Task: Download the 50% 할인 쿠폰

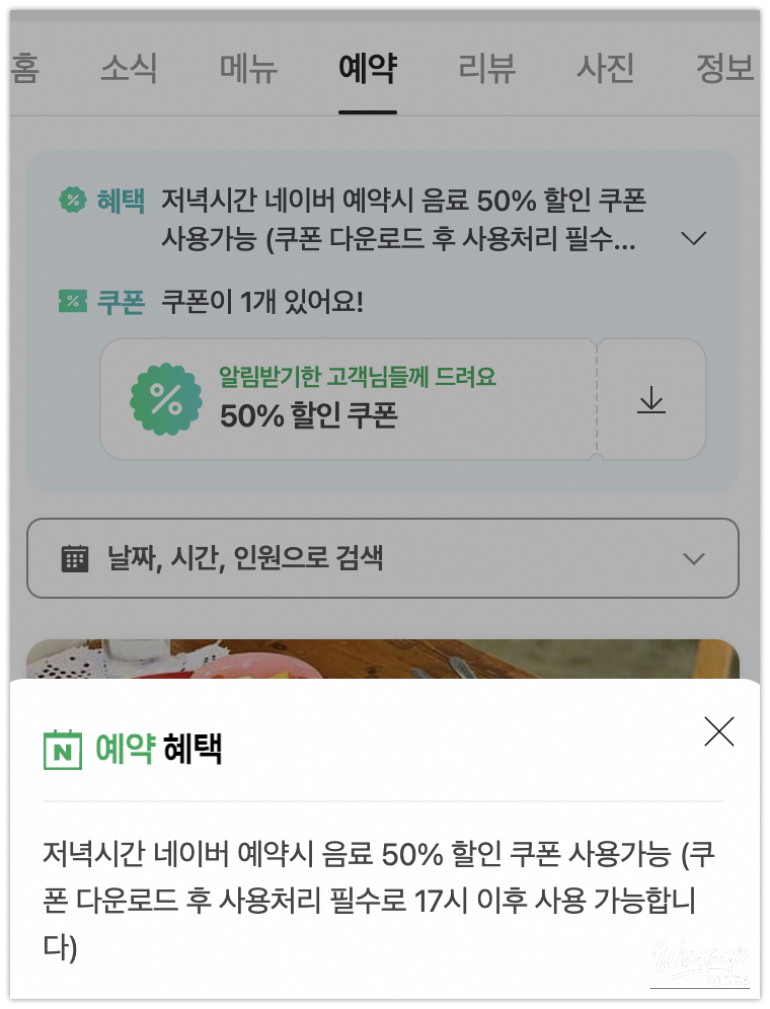Action: pyautogui.click(x=652, y=401)
